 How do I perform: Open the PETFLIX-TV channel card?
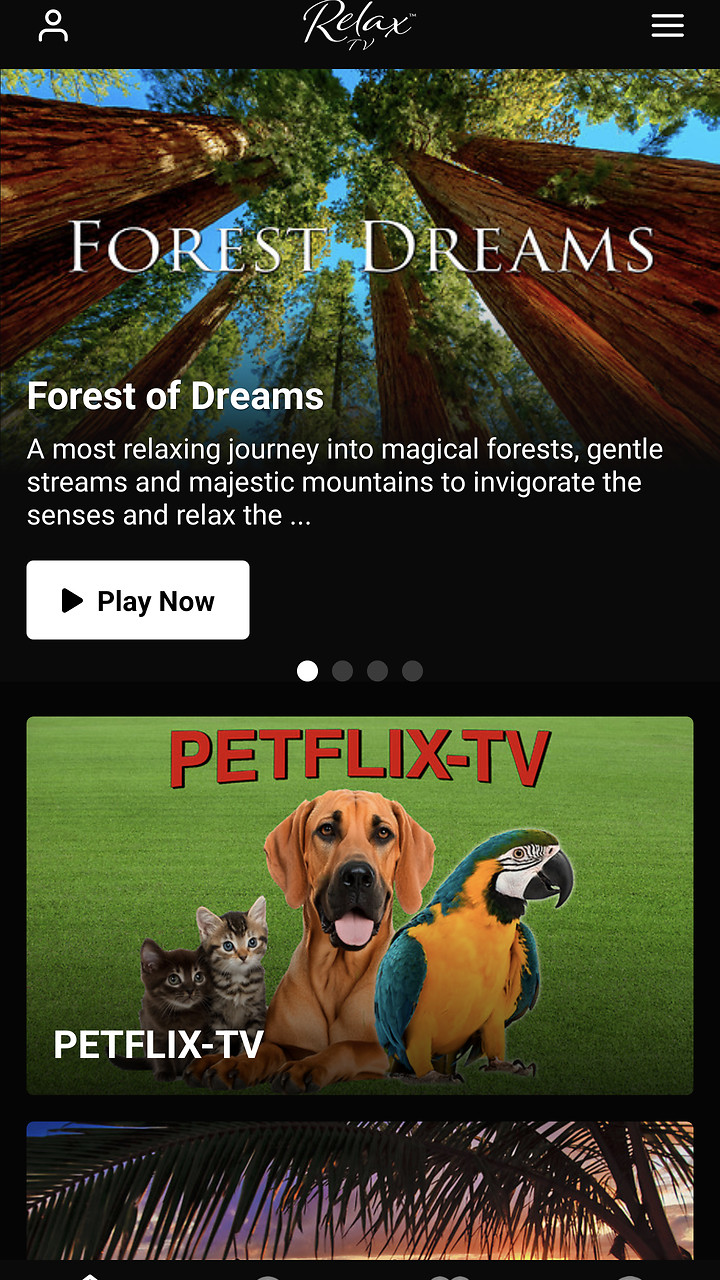[360, 905]
